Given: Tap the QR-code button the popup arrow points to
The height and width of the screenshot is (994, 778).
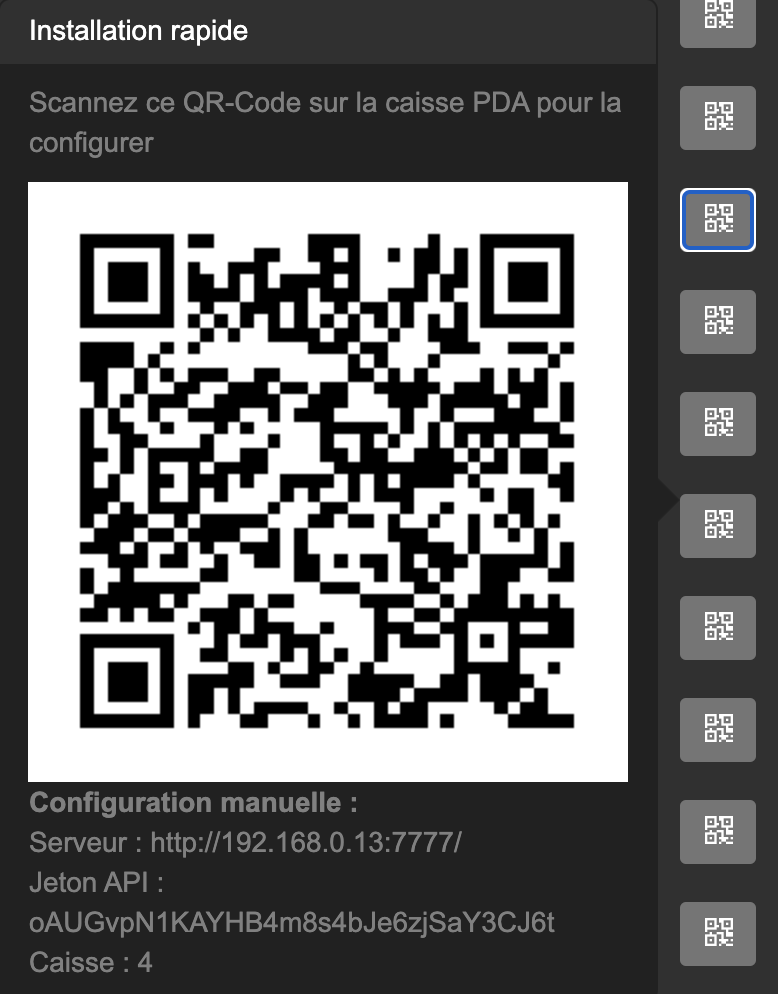Looking at the screenshot, I should pos(718,525).
